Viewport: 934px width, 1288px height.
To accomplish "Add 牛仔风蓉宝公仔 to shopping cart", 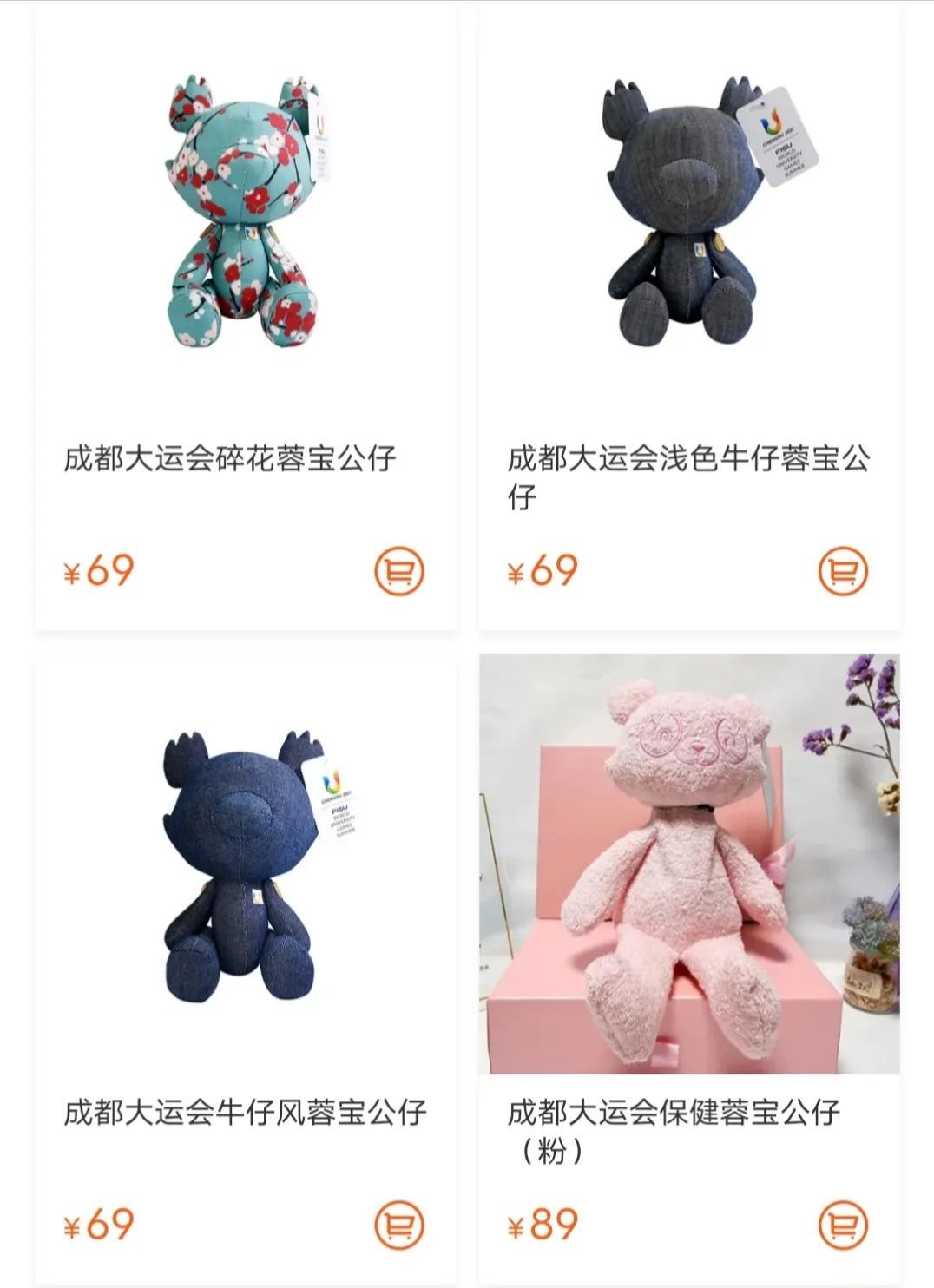I will coord(398,1225).
